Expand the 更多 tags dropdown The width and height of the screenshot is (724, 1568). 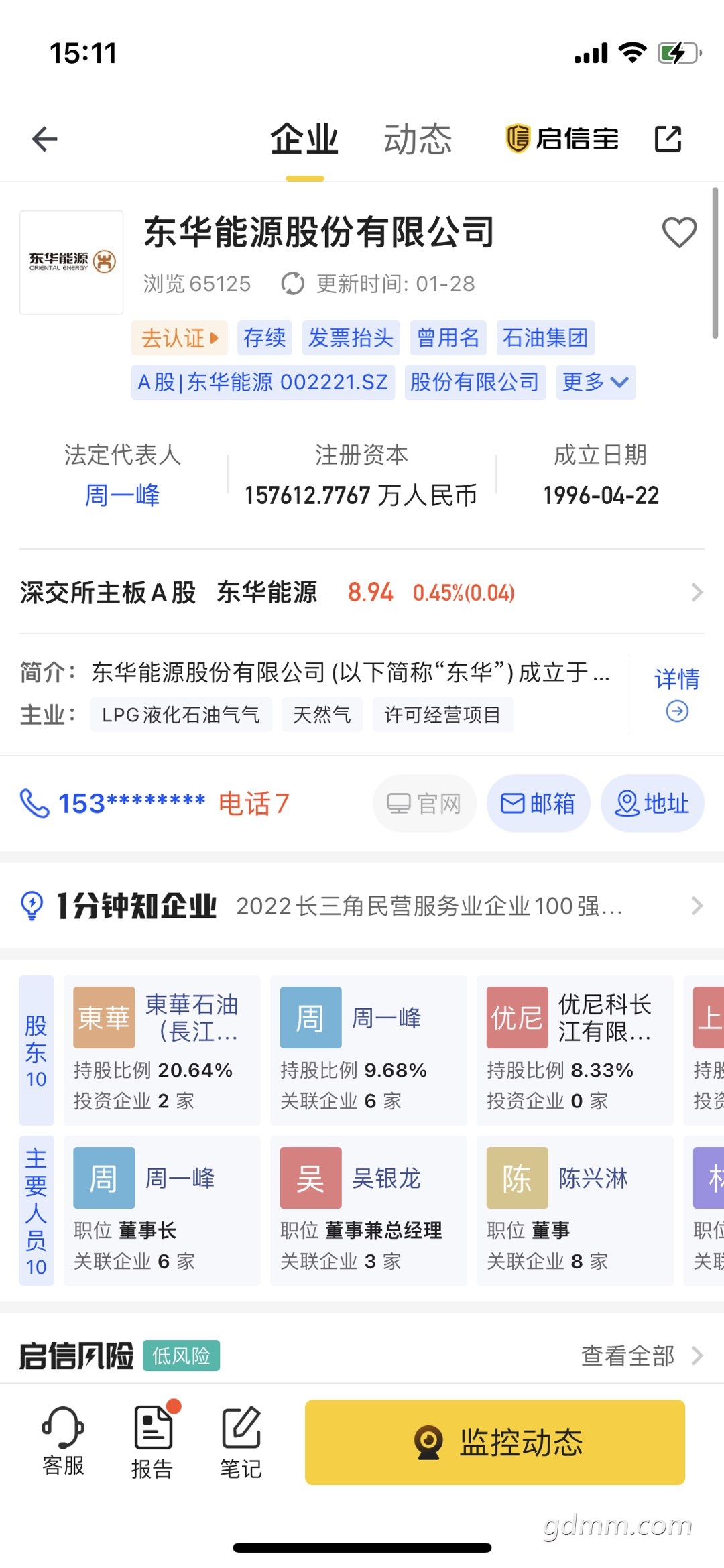[595, 382]
